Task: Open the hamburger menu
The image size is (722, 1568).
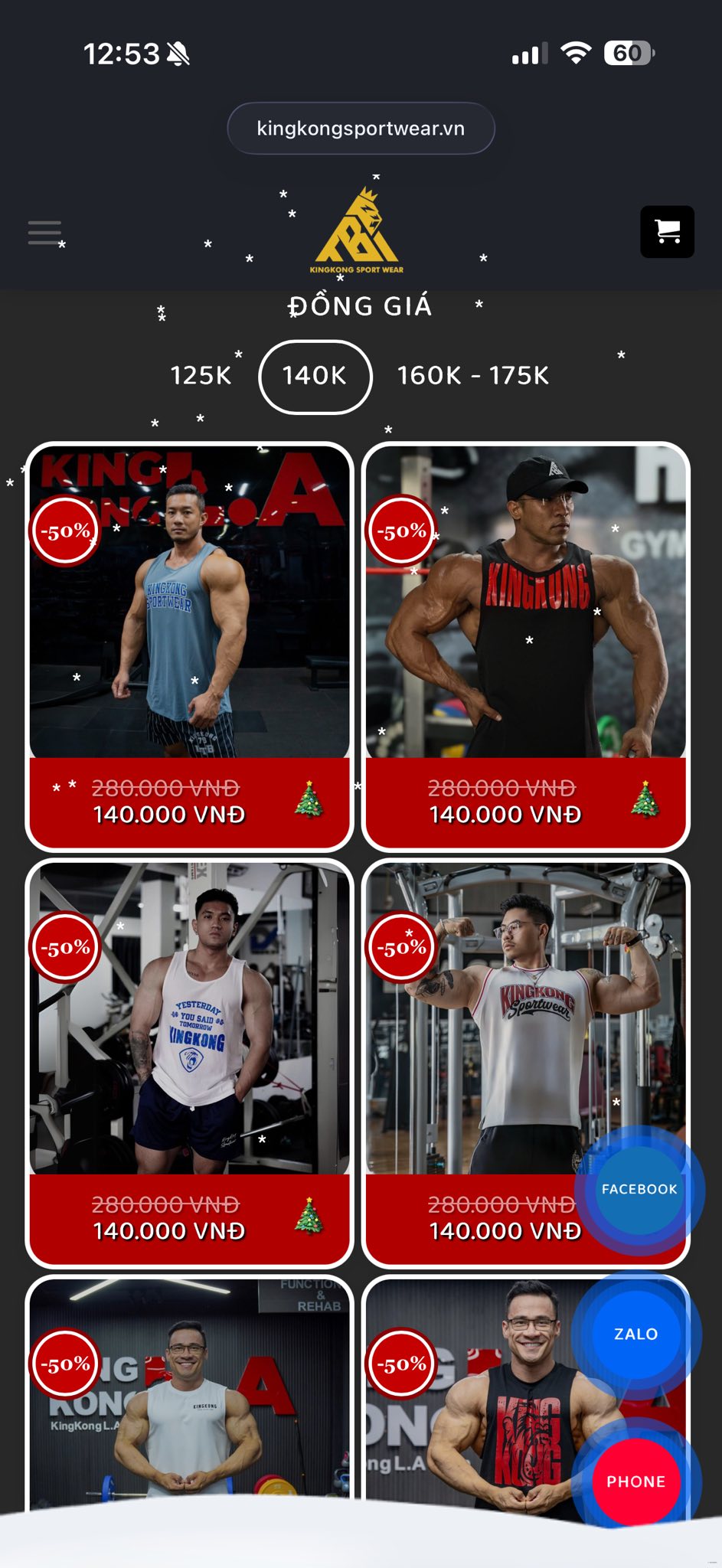Action: 44,232
